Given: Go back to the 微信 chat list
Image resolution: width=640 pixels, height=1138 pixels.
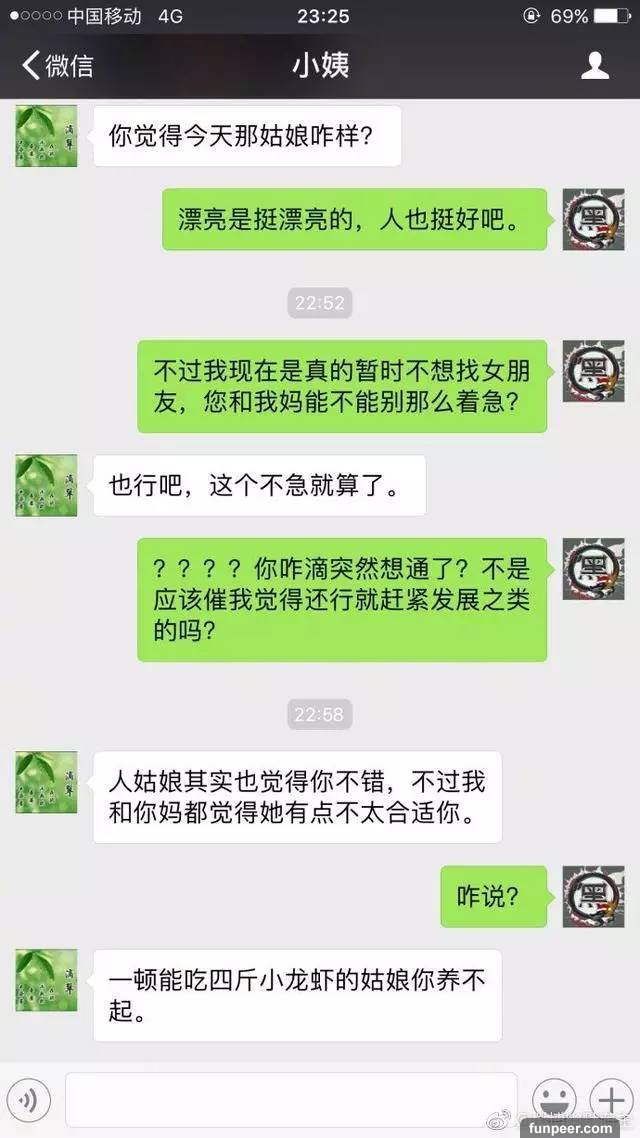Looking at the screenshot, I should pyautogui.click(x=58, y=66).
